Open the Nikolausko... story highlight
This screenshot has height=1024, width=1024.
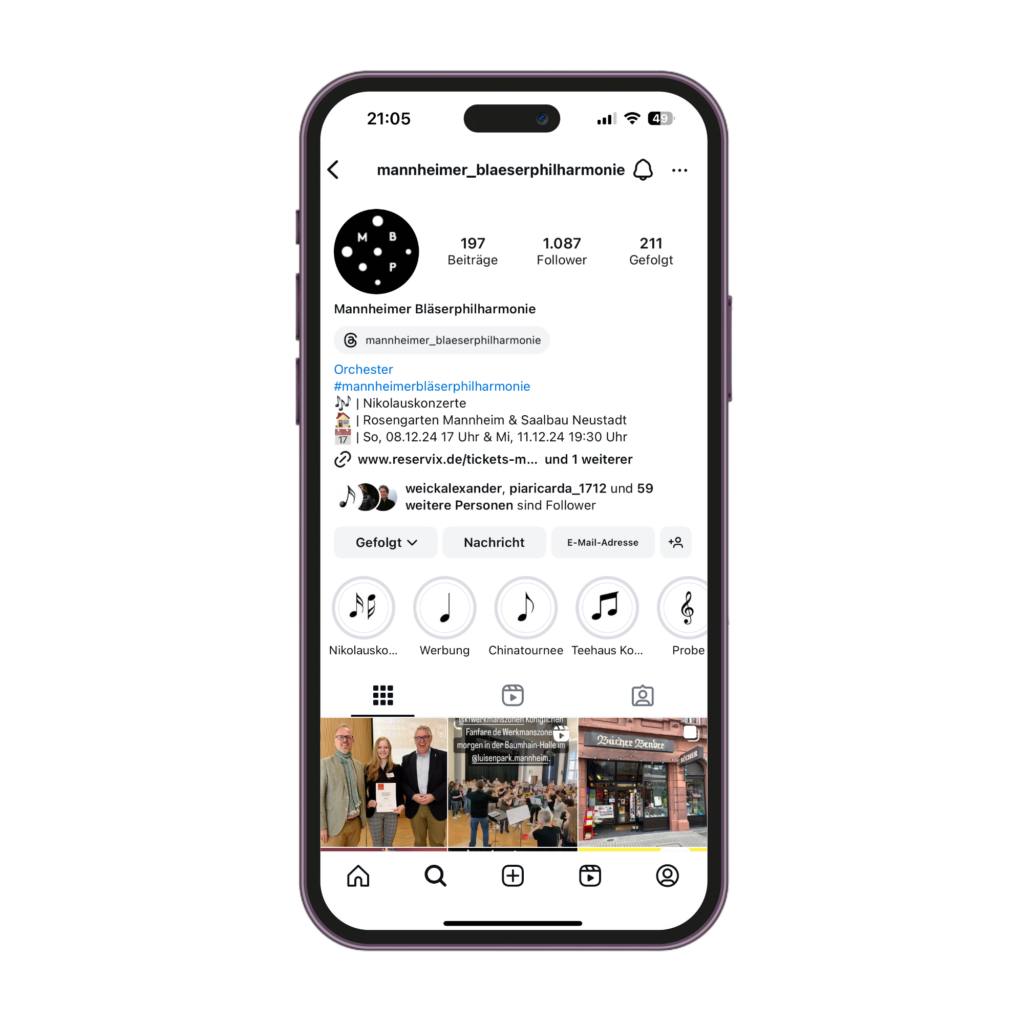tap(363, 608)
